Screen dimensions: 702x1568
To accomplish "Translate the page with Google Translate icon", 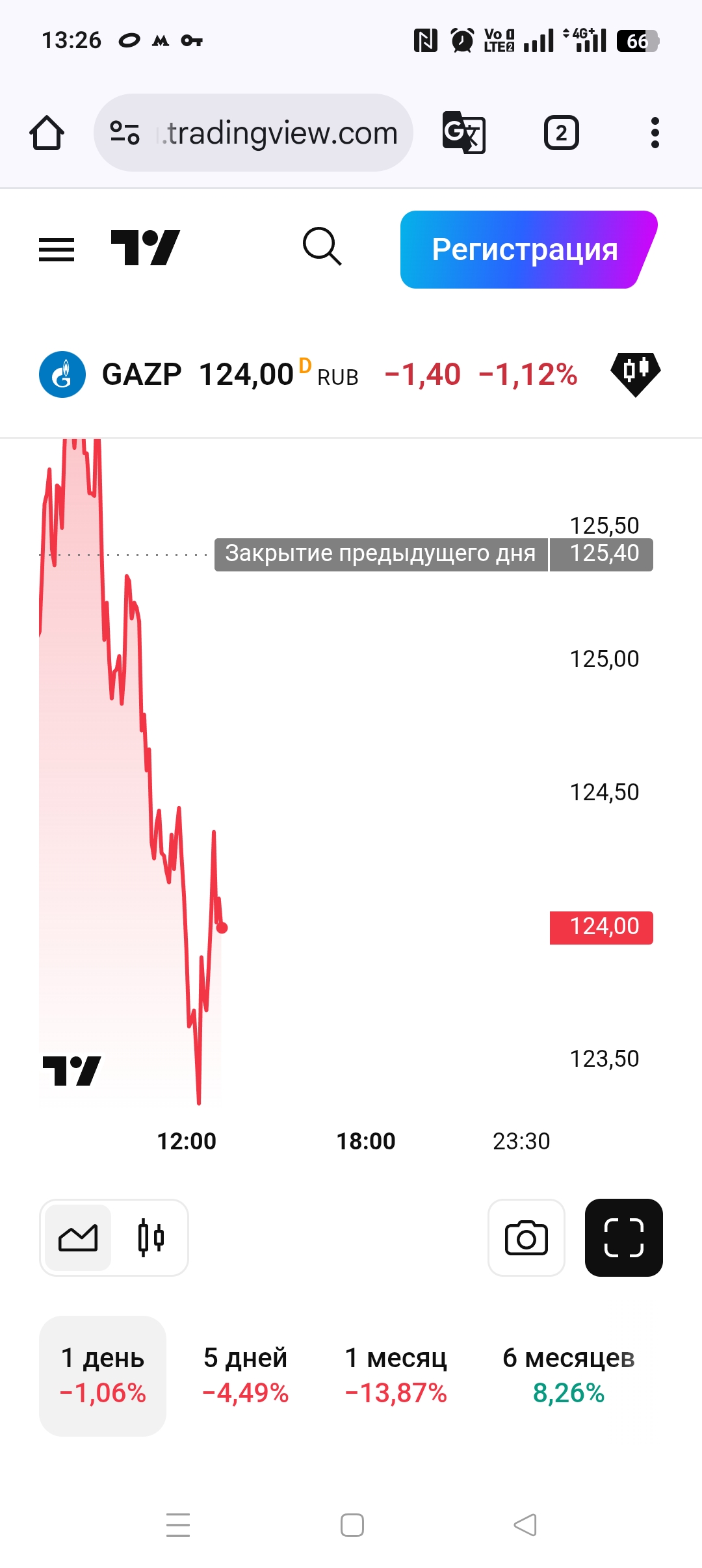I will coord(463,133).
